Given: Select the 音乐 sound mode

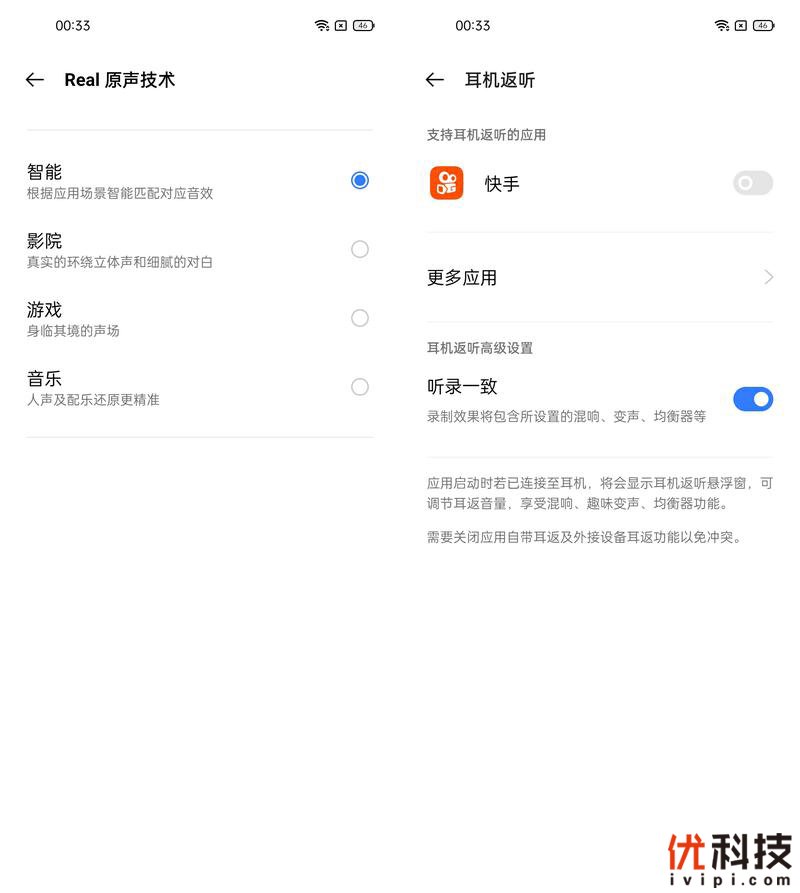Looking at the screenshot, I should [x=360, y=387].
